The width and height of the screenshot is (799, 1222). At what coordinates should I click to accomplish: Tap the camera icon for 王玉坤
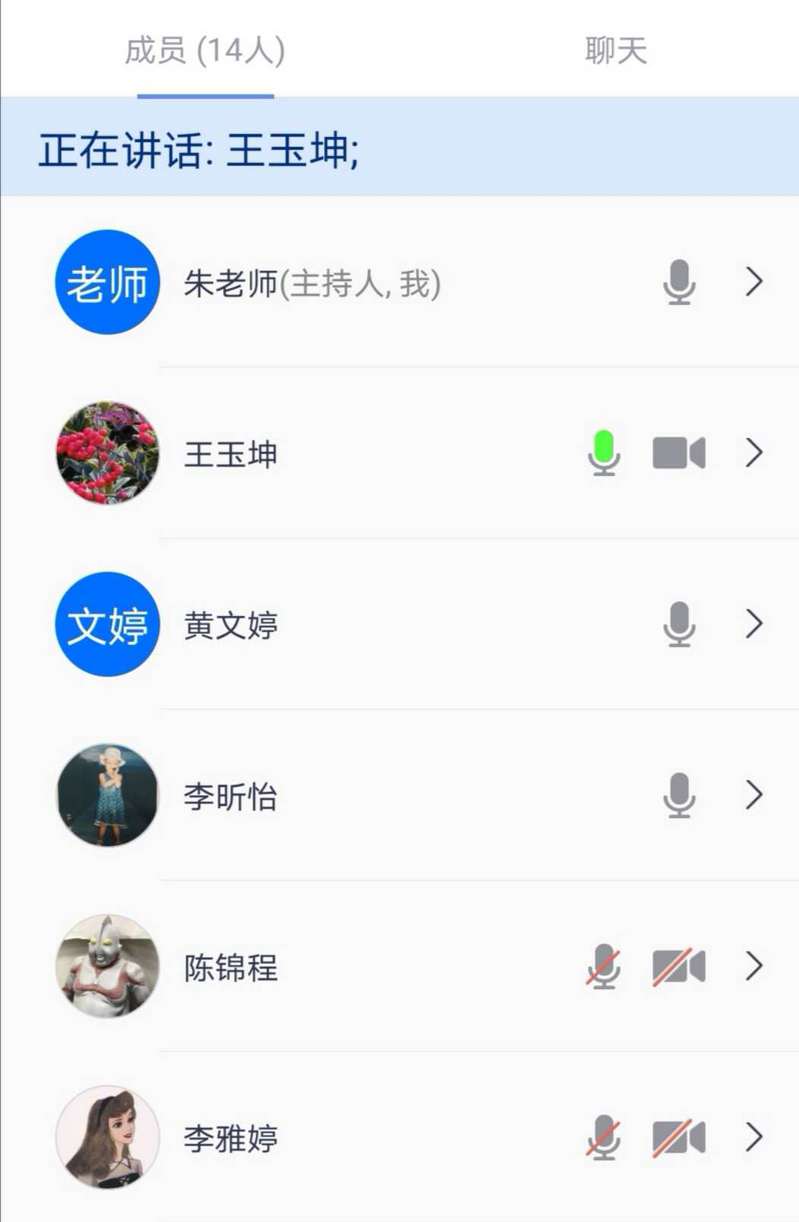(679, 453)
